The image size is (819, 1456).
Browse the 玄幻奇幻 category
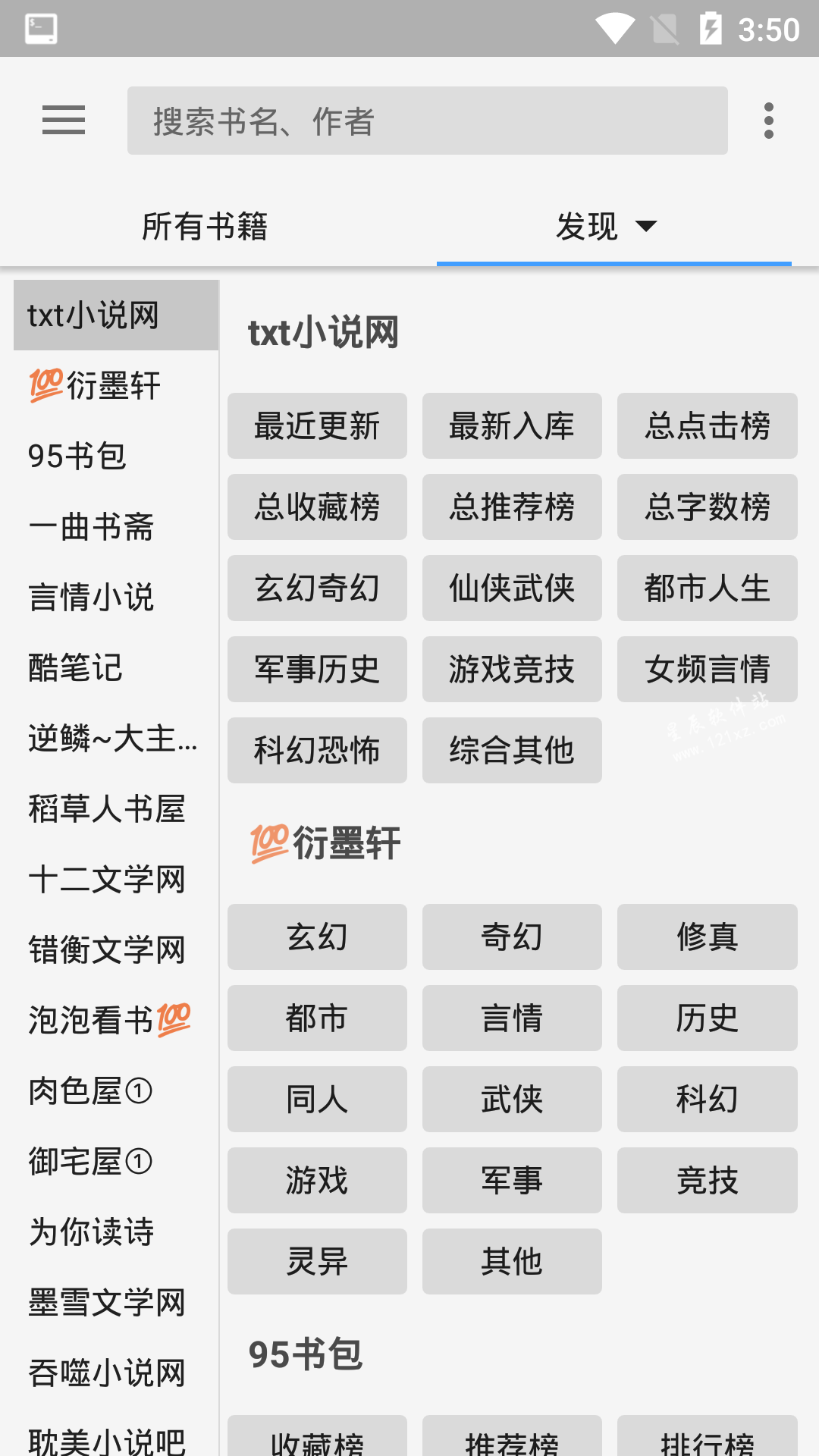click(317, 588)
